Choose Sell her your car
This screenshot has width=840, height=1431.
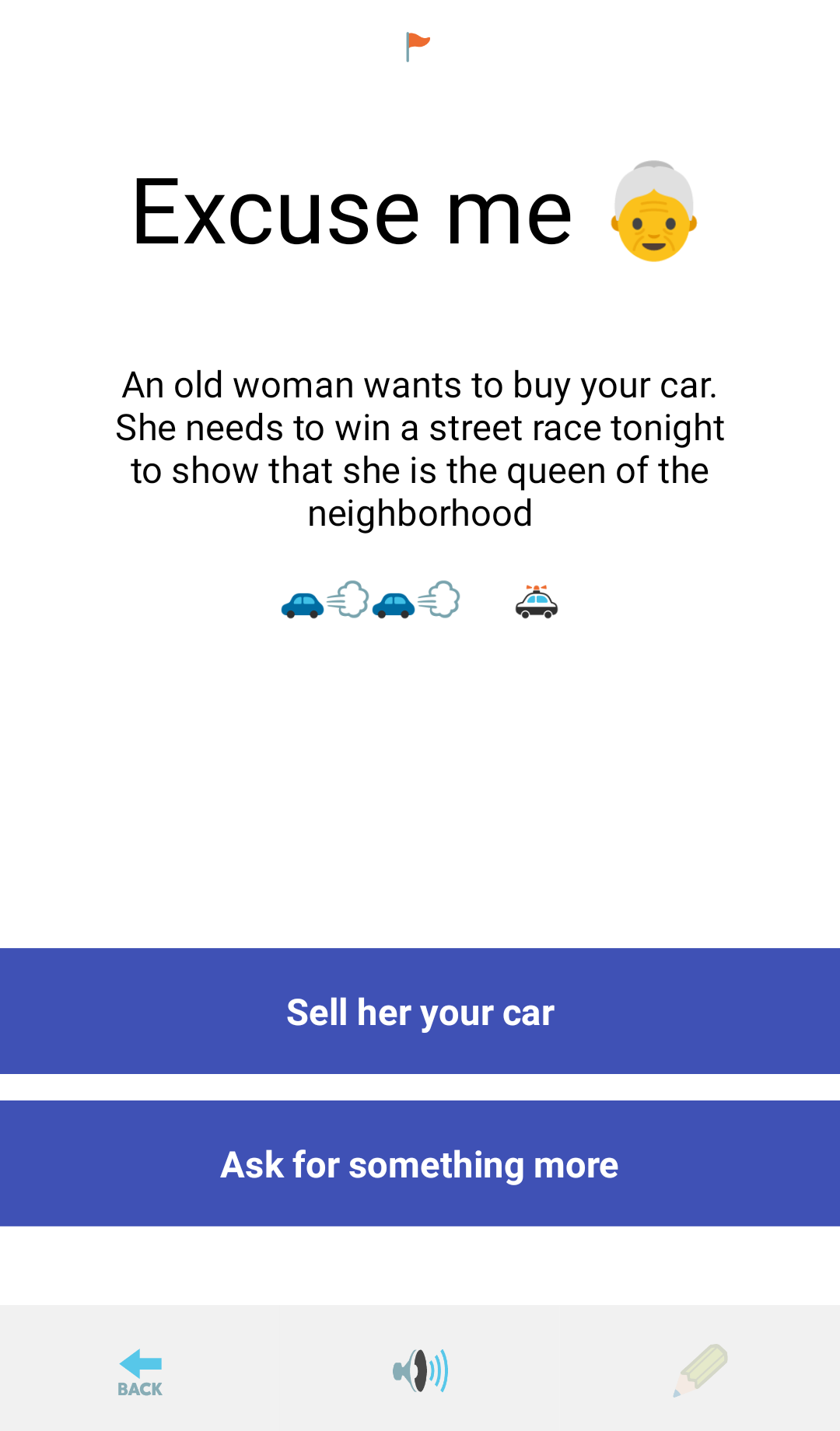click(x=420, y=1011)
